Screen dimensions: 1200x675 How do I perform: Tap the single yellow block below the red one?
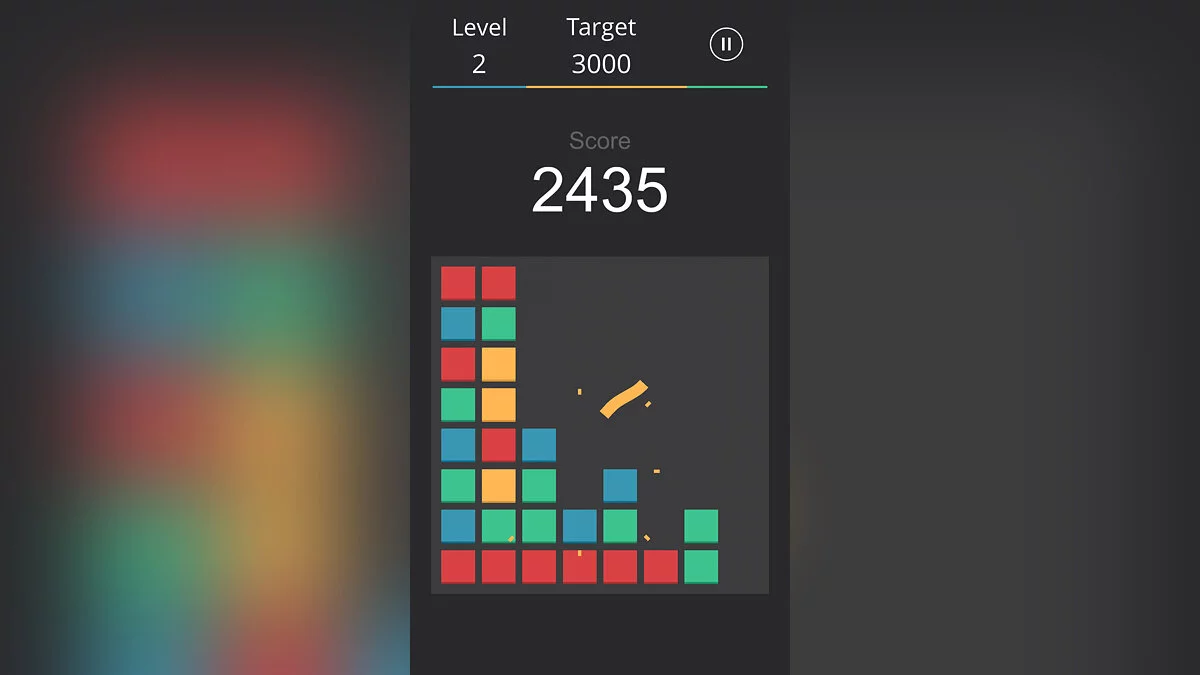click(x=499, y=486)
